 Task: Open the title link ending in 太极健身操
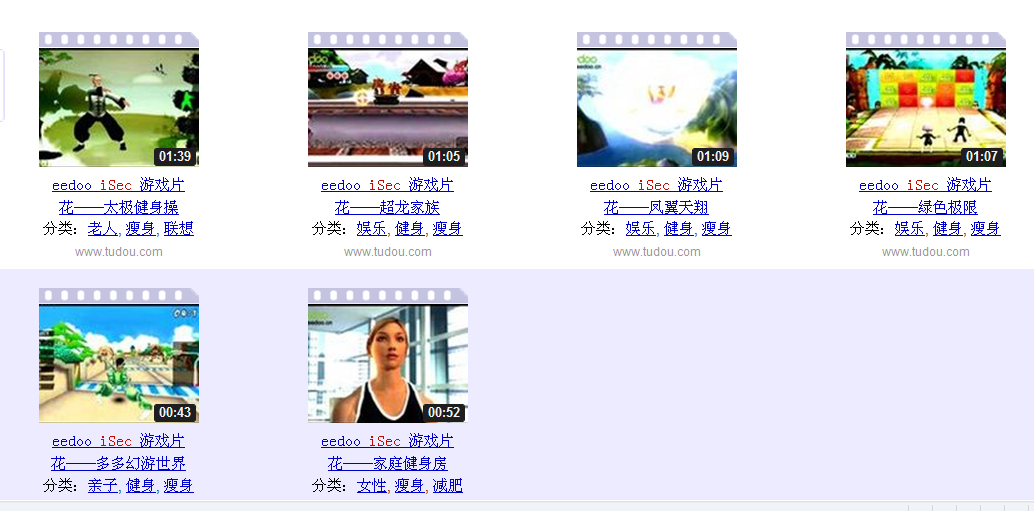(118, 208)
